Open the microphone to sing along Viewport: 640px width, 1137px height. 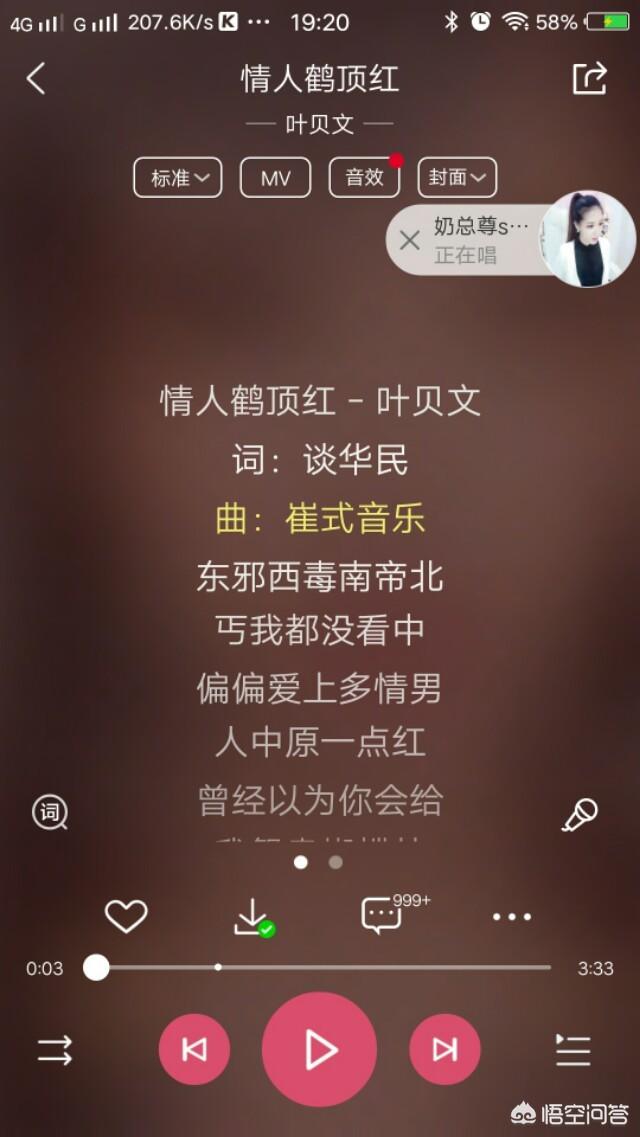pos(579,815)
